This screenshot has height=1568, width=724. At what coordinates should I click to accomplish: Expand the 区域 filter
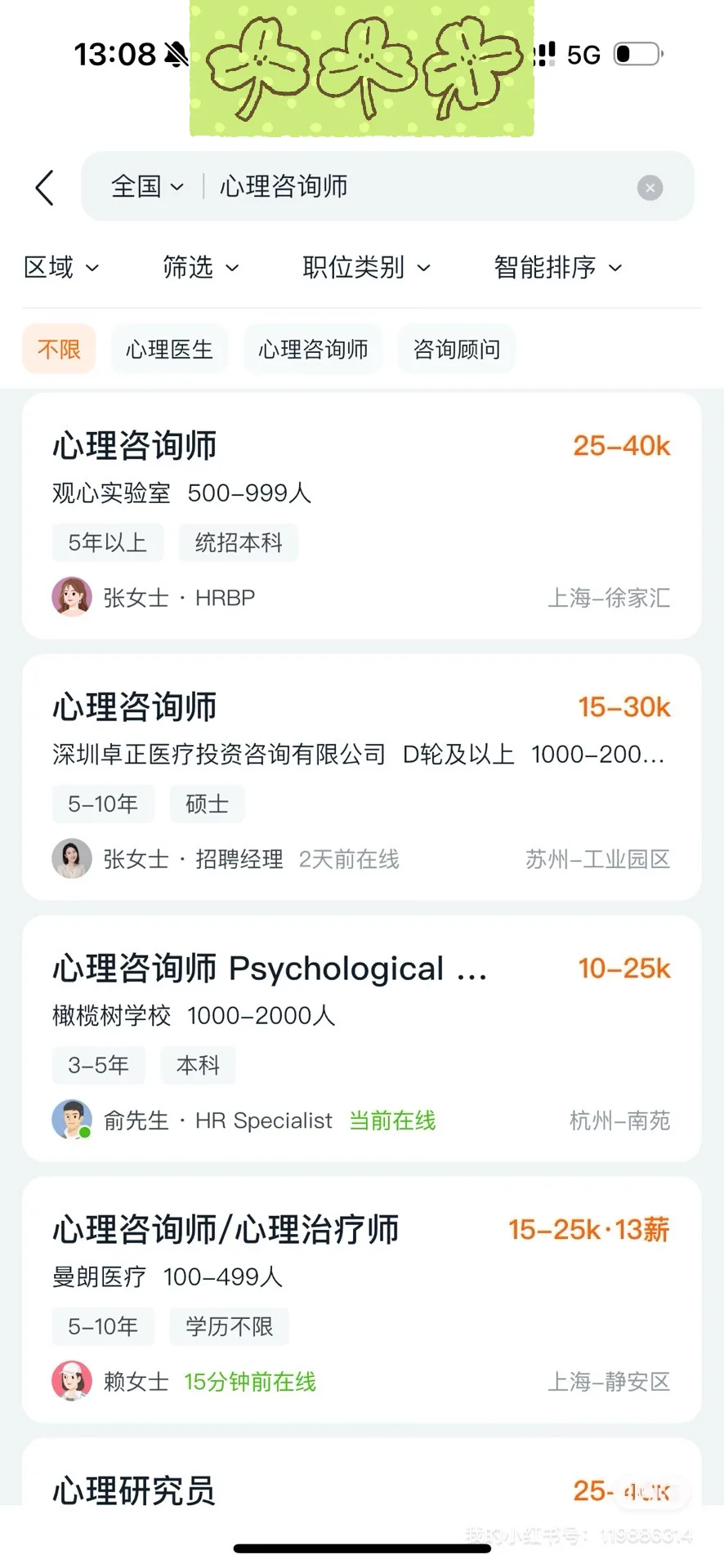61,268
